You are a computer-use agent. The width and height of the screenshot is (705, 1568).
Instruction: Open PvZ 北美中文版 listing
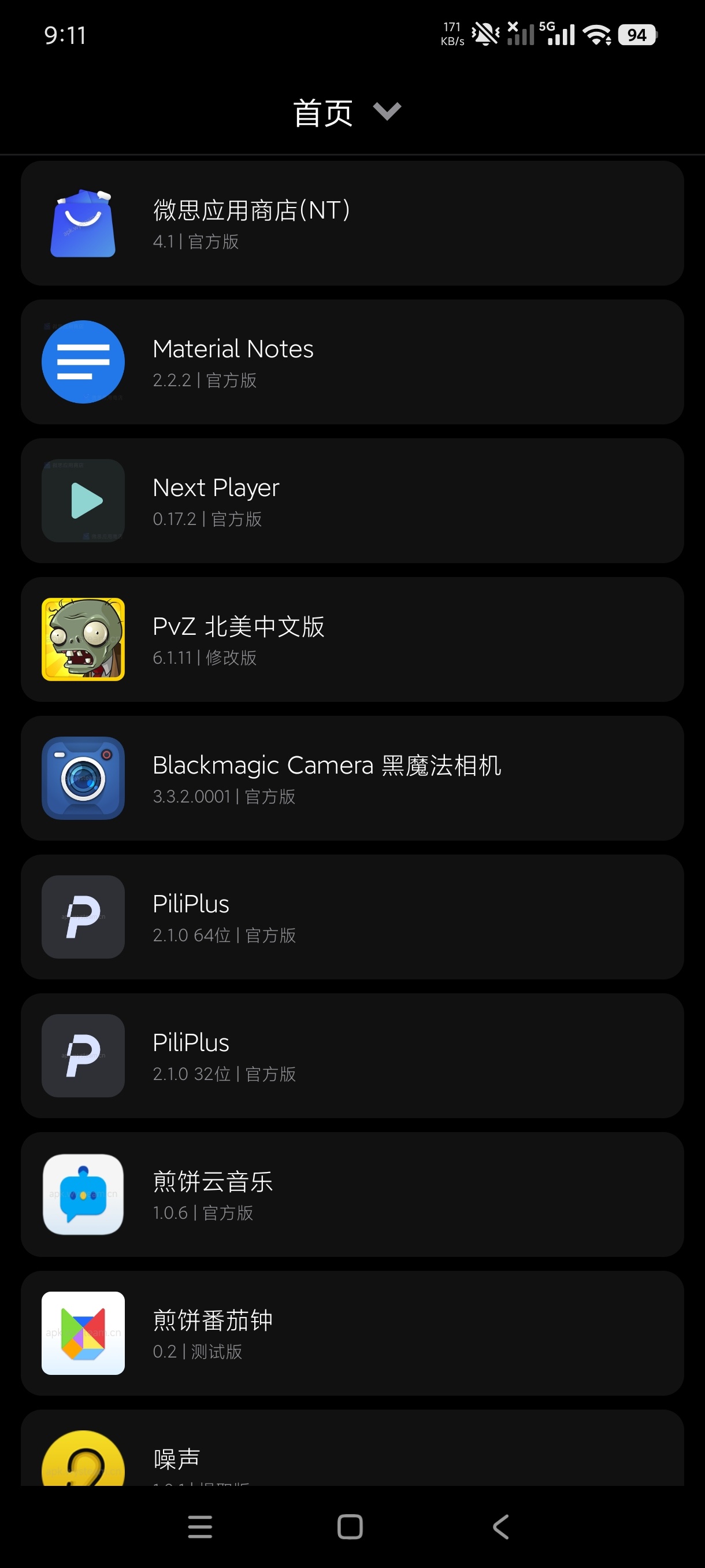tap(352, 639)
